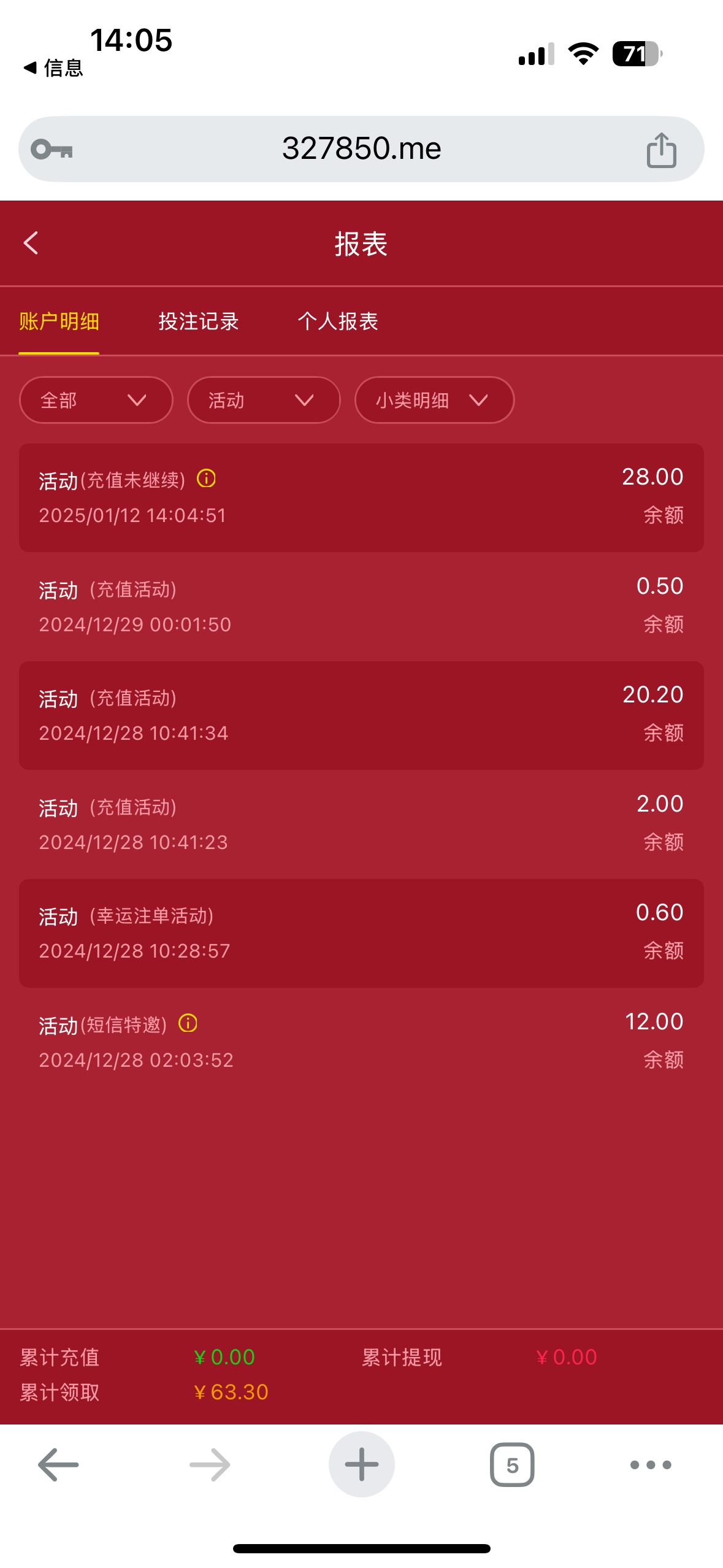The height and width of the screenshot is (1568, 723).
Task: Open the browser's three-dot menu
Action: 651,1464
